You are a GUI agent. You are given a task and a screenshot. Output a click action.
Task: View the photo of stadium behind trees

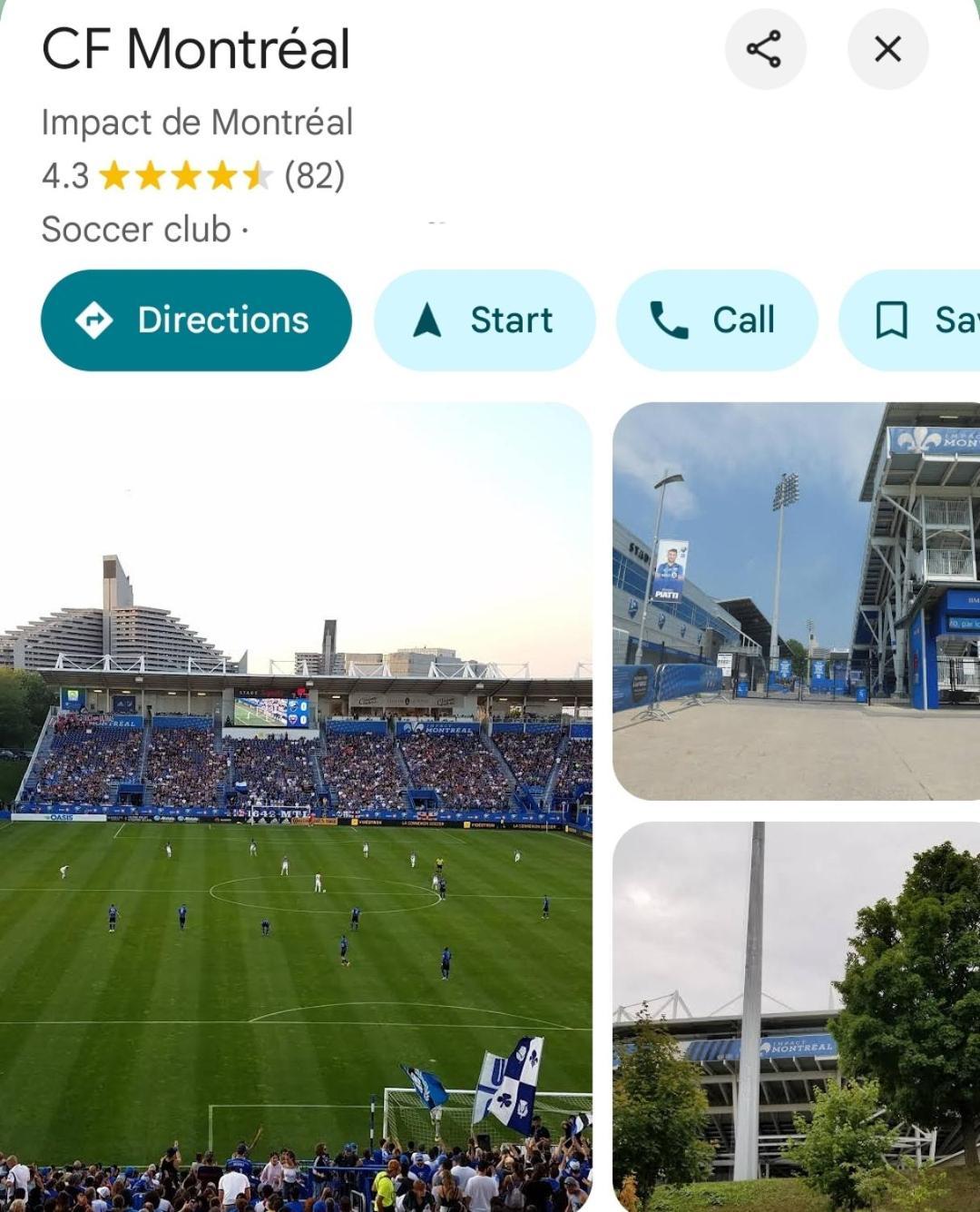pos(796,1015)
